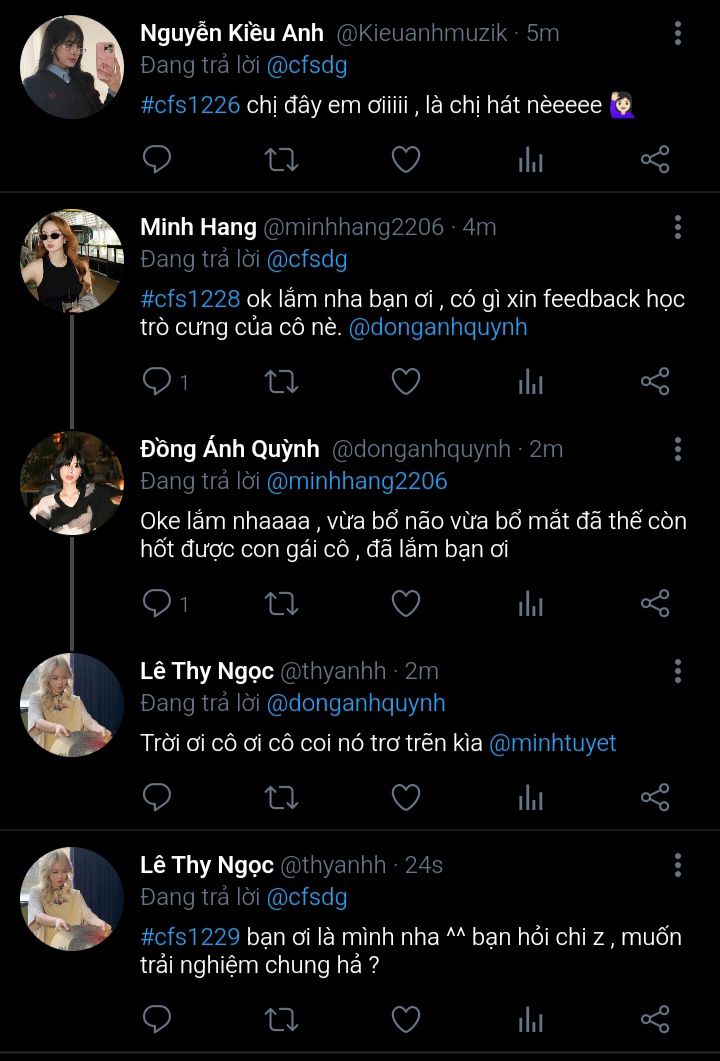Open Minh Hang's profile avatar
Image resolution: width=720 pixels, height=1061 pixels.
click(x=72, y=261)
